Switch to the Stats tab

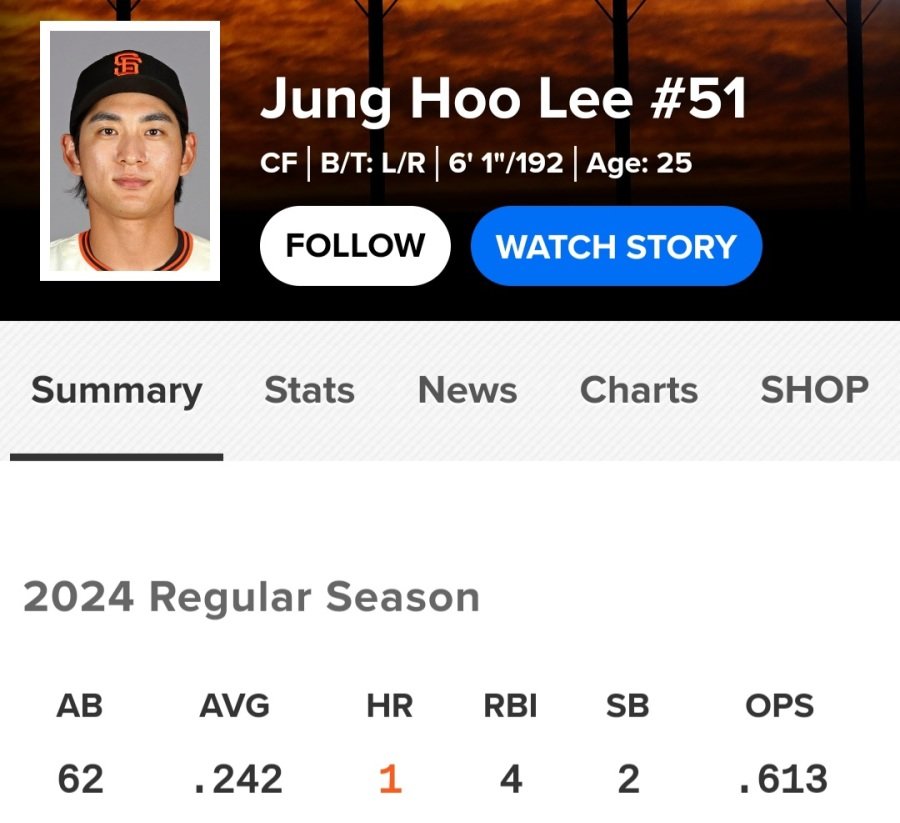coord(309,390)
